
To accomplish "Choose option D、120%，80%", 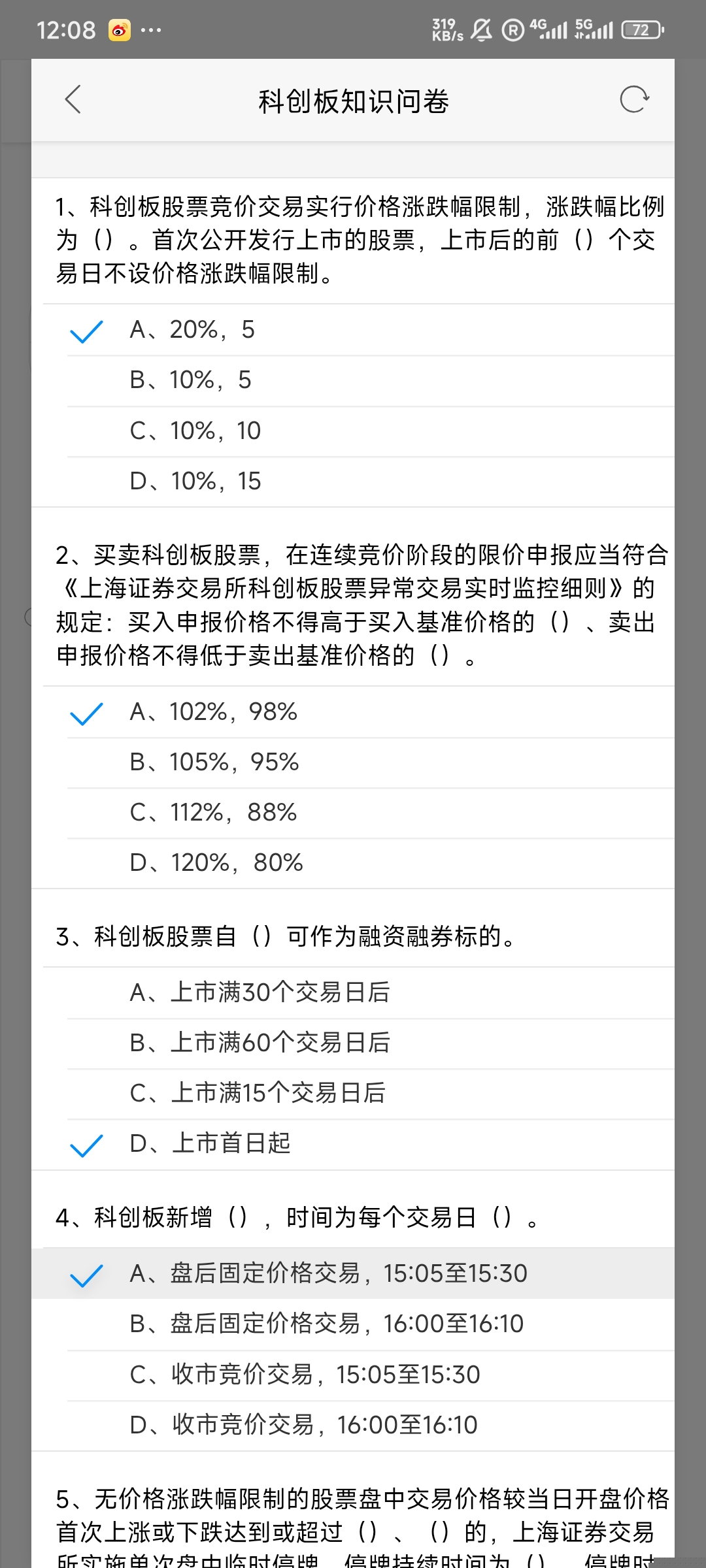I will pyautogui.click(x=216, y=863).
